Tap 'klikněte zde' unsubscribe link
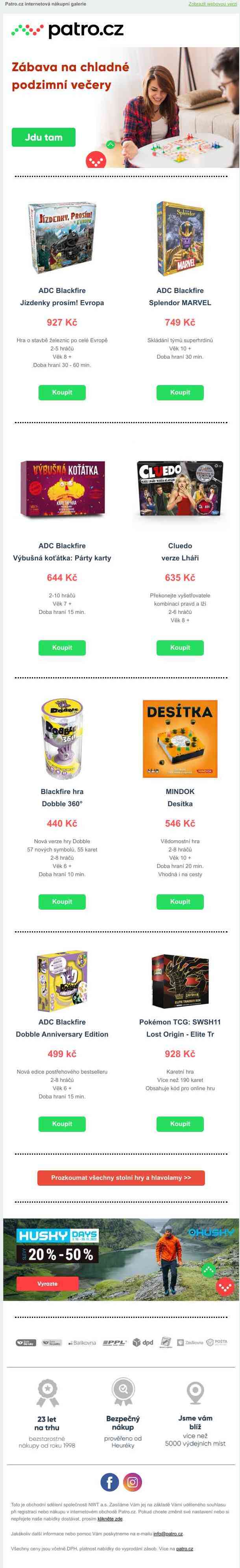Screen dimensions: 240x1568 110,1519
